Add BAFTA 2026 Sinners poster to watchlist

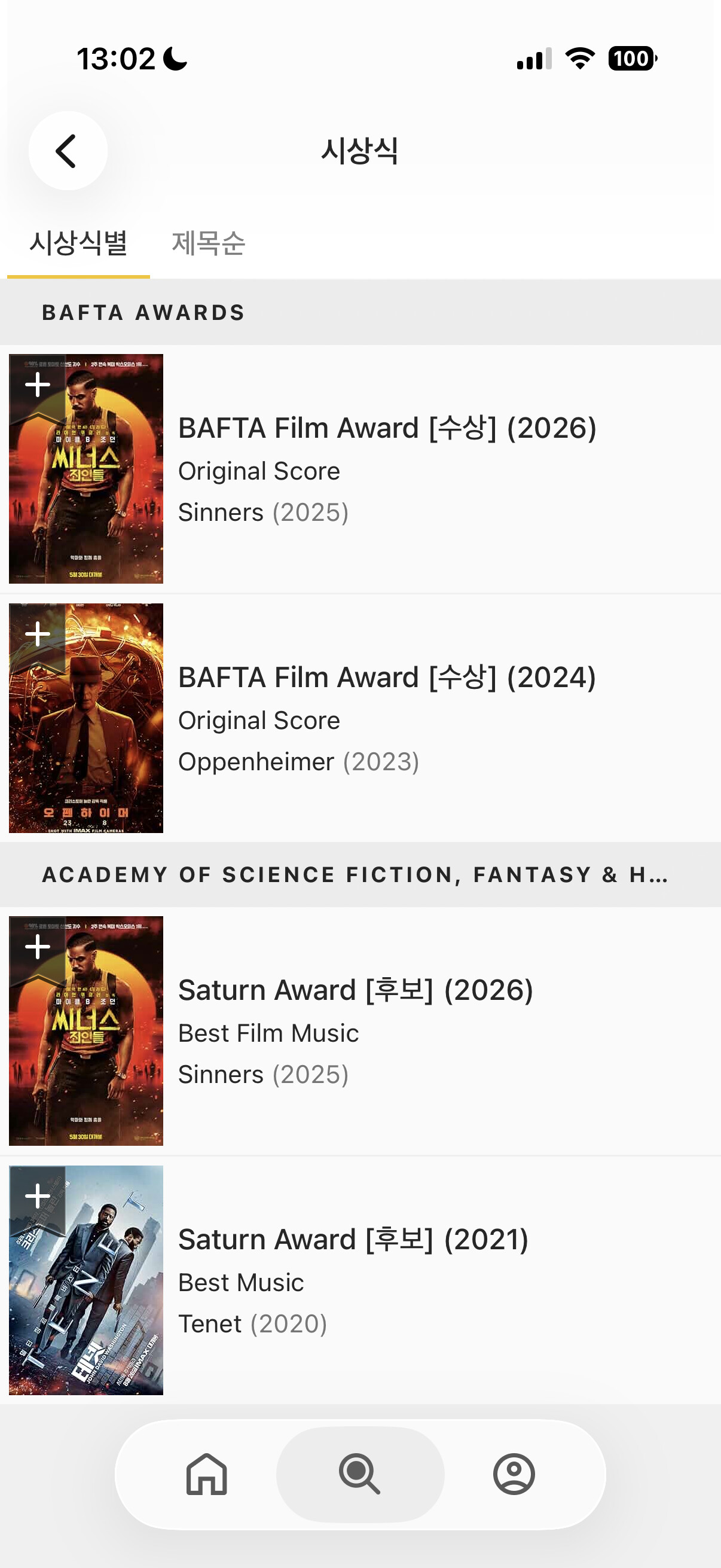(x=38, y=385)
